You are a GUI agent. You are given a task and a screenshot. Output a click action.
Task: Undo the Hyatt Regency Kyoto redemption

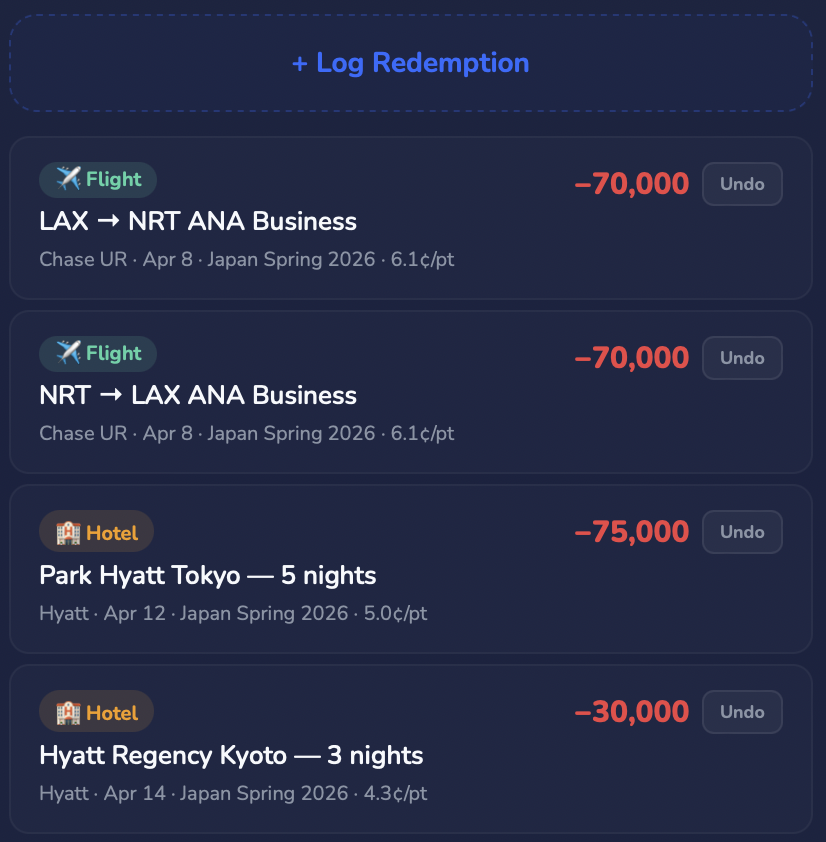coord(742,712)
